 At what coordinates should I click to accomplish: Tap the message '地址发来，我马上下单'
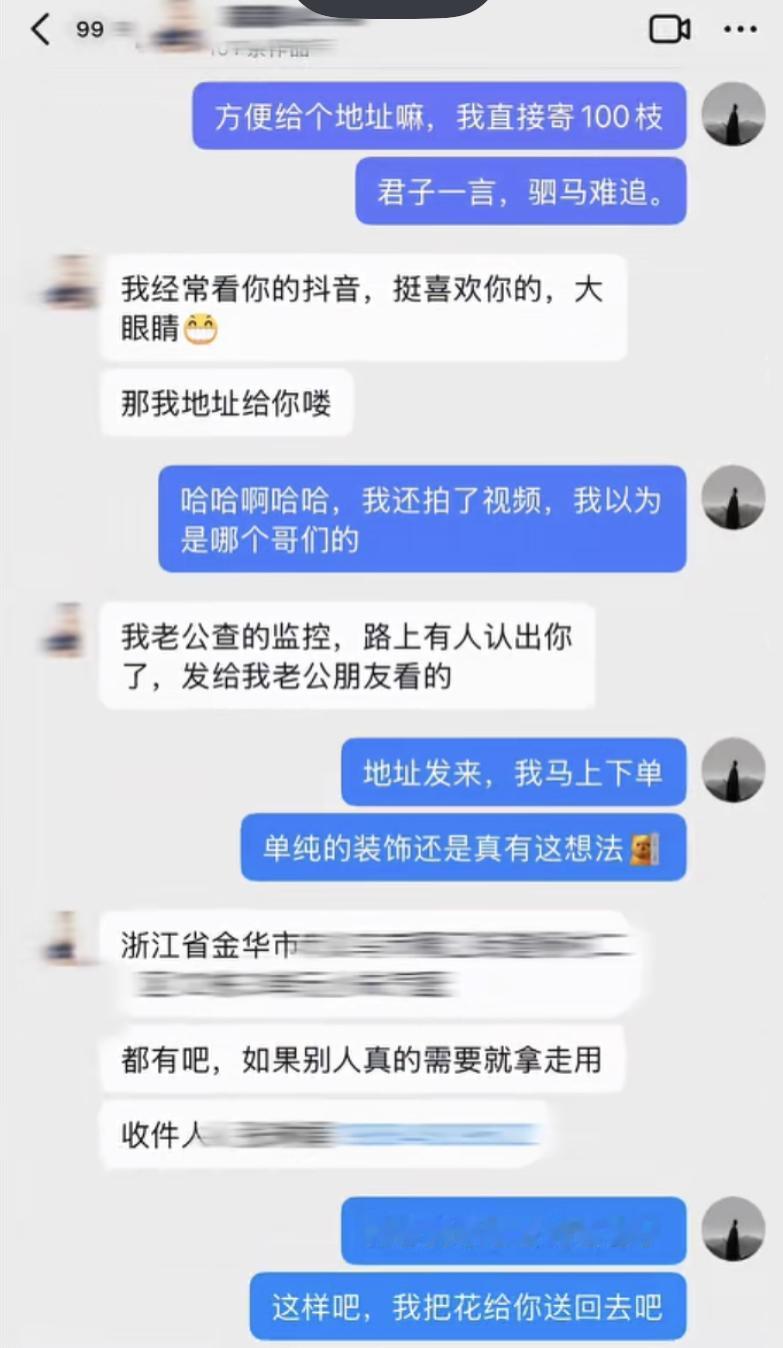coord(513,773)
